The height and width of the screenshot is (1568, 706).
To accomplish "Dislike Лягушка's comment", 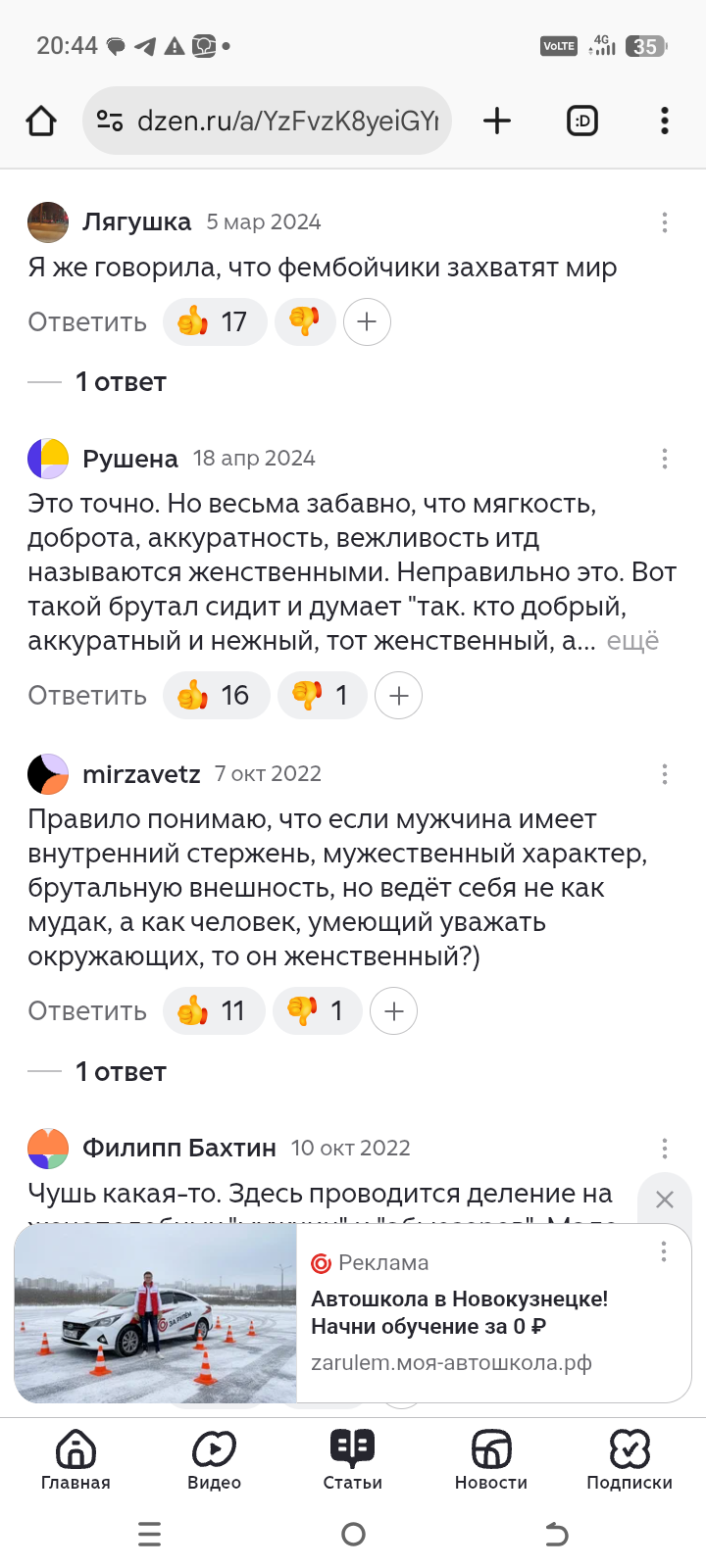I will [305, 322].
